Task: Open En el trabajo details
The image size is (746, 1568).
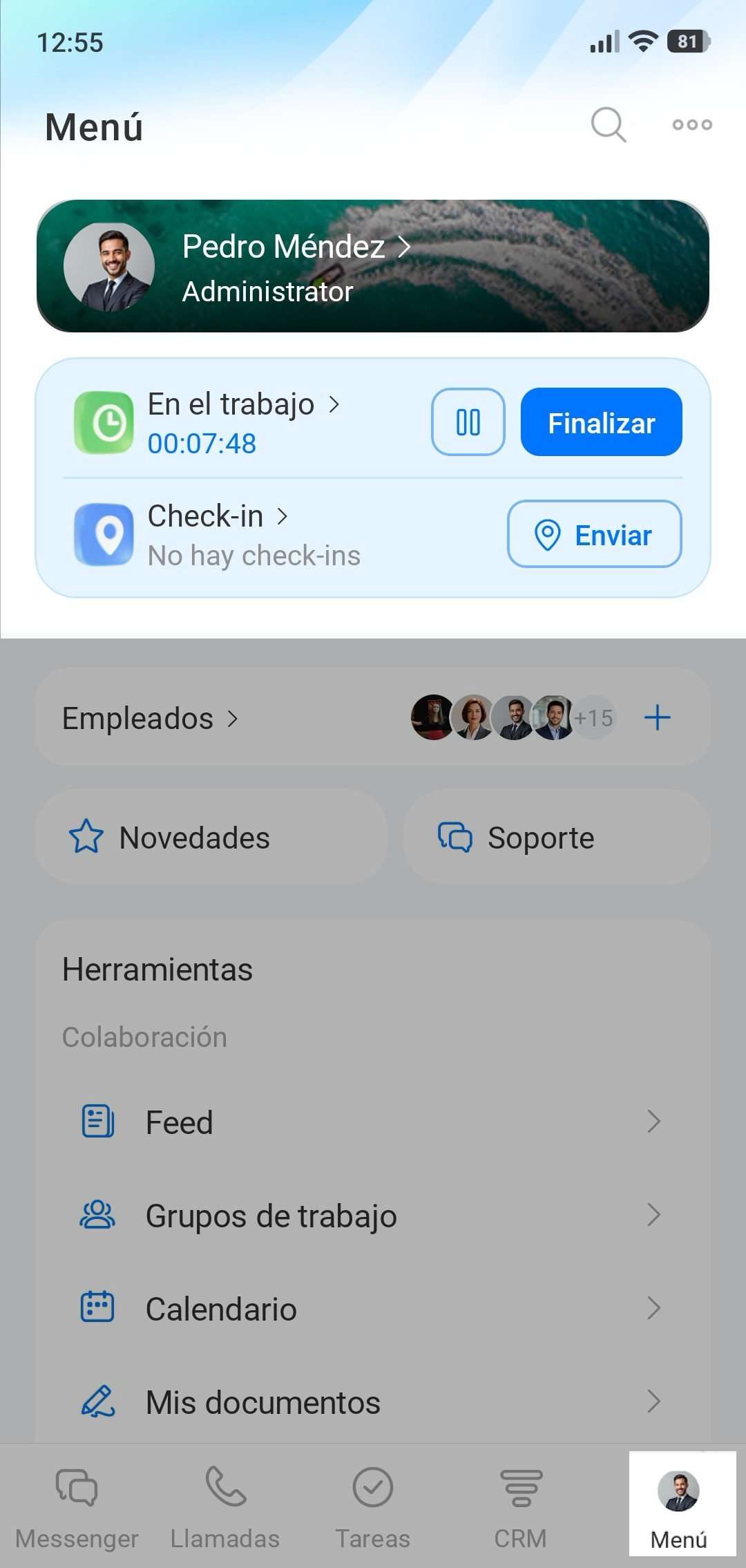Action: click(242, 406)
